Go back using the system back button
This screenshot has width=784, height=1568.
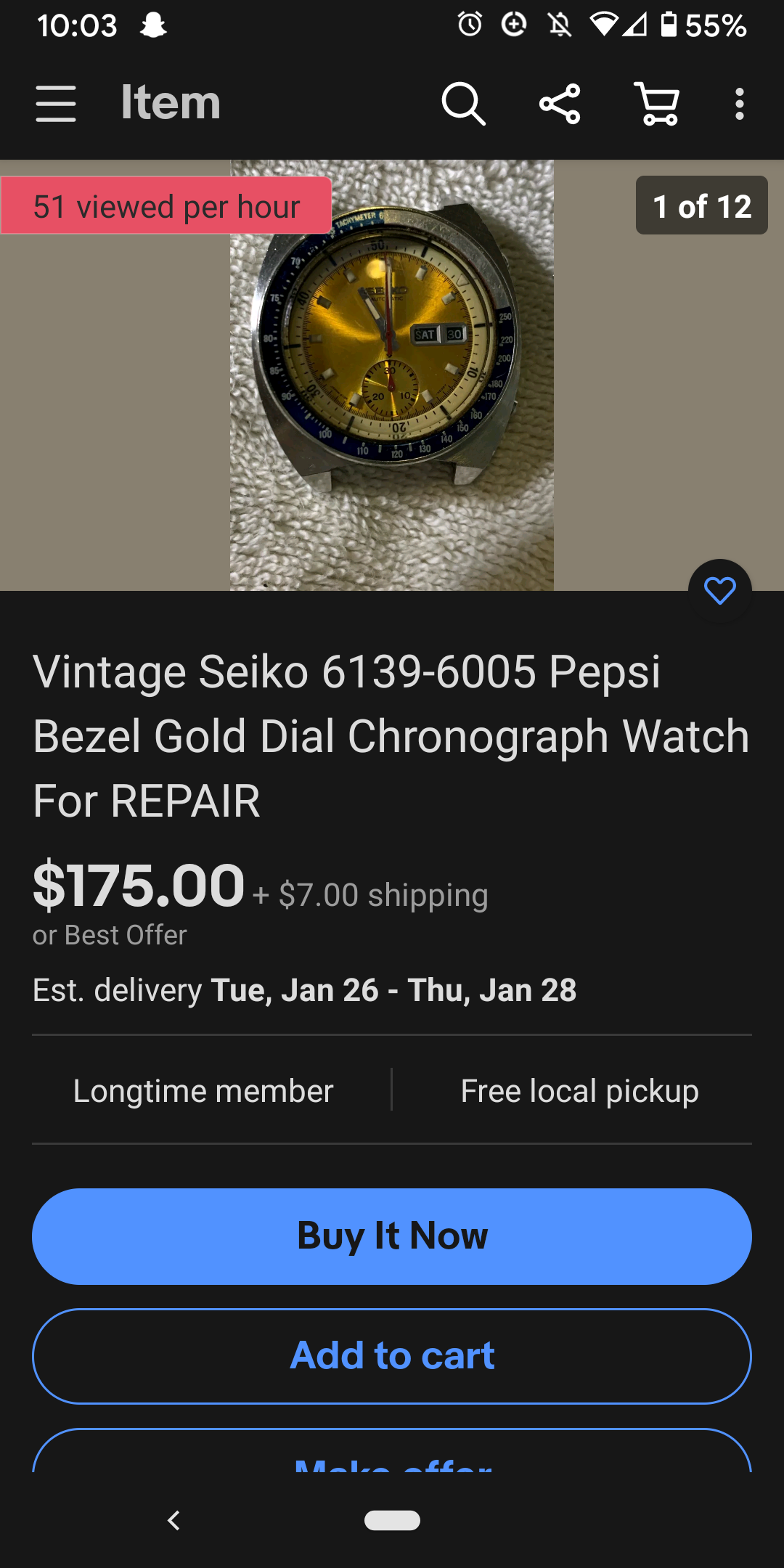[173, 1520]
